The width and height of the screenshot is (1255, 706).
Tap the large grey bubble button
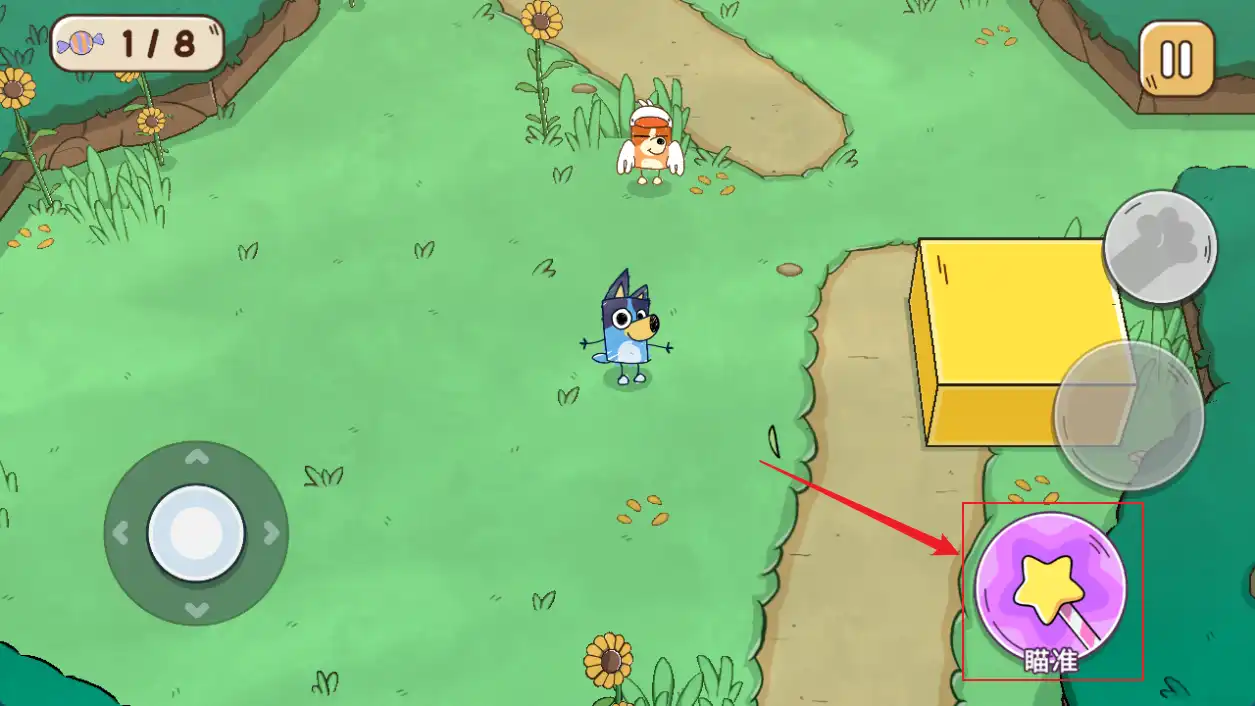click(1128, 416)
